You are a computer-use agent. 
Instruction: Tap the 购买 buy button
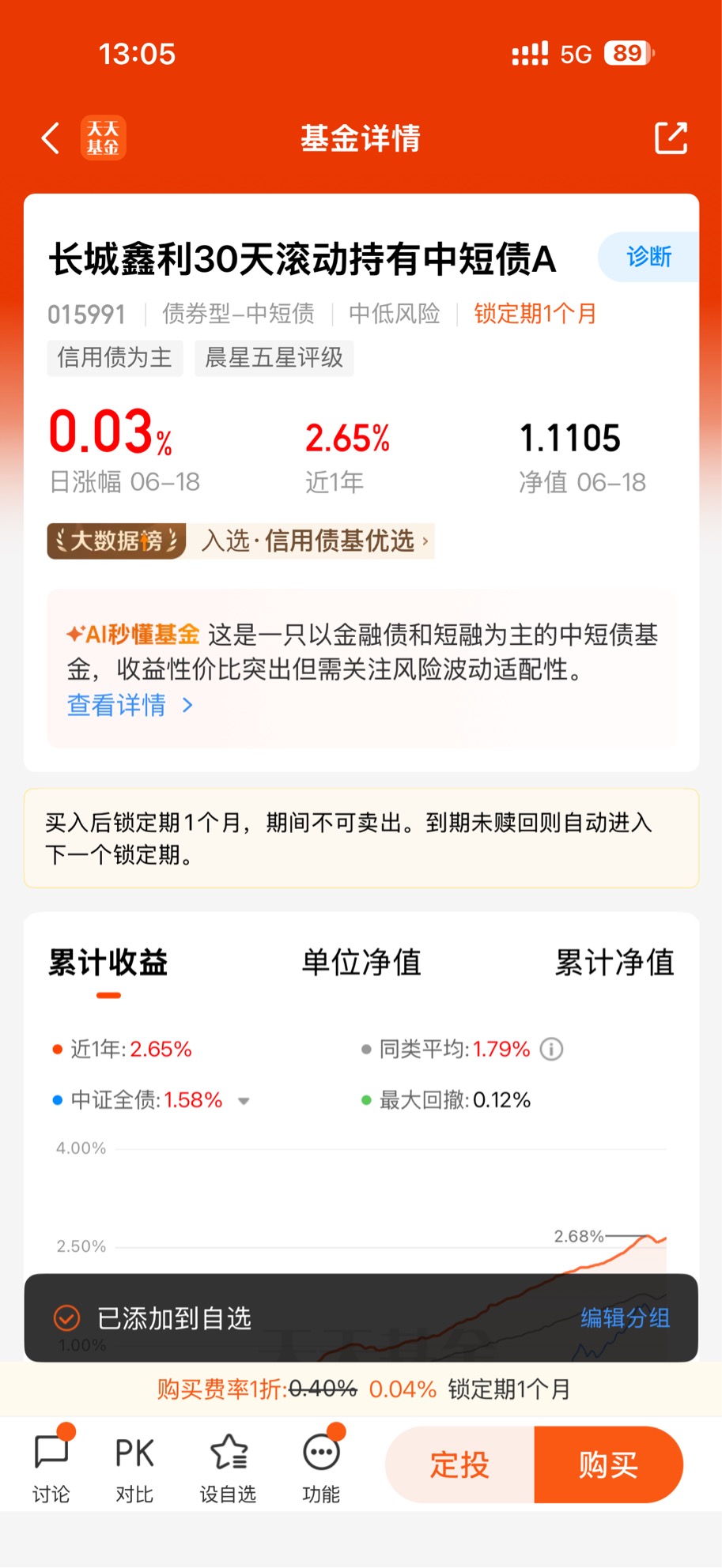pyautogui.click(x=609, y=1464)
